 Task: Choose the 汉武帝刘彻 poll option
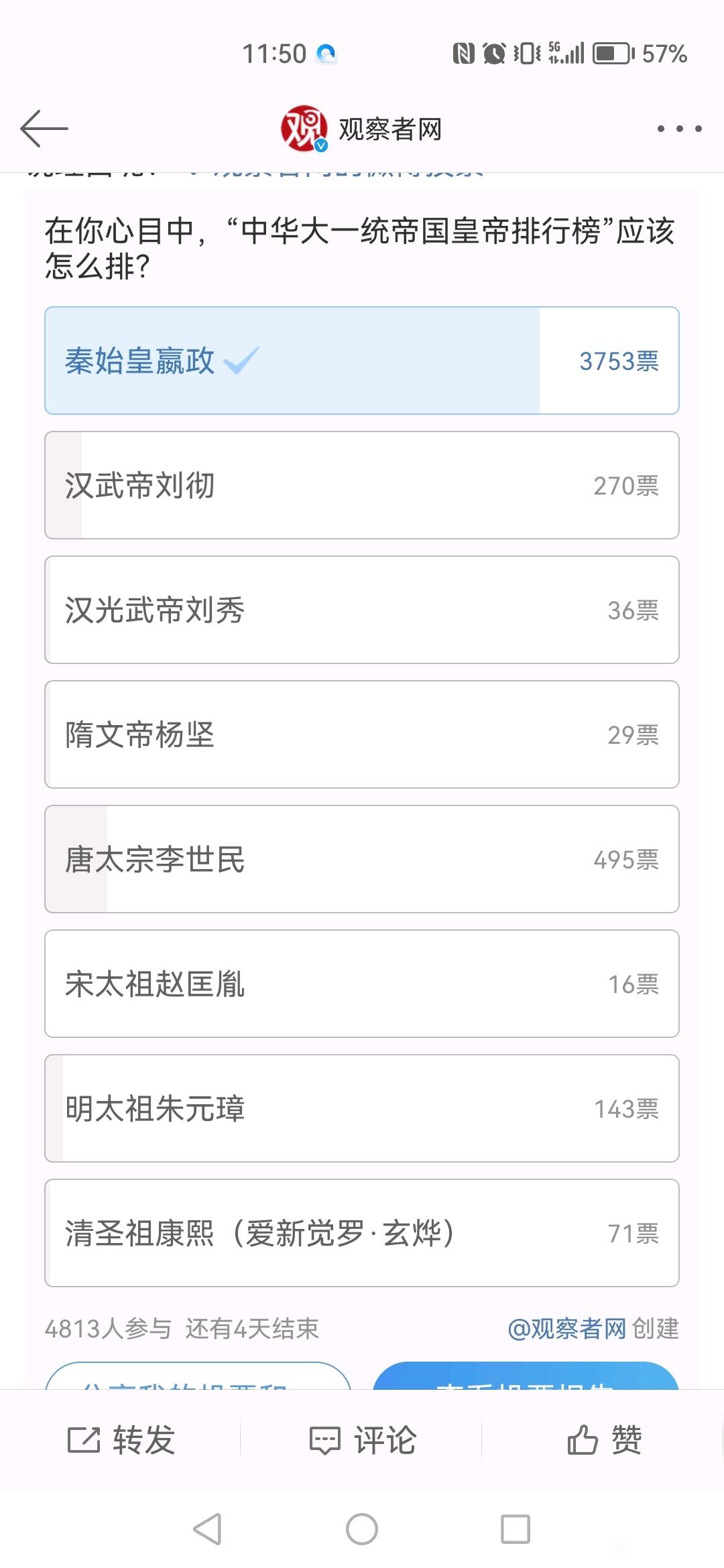pyautogui.click(x=362, y=485)
